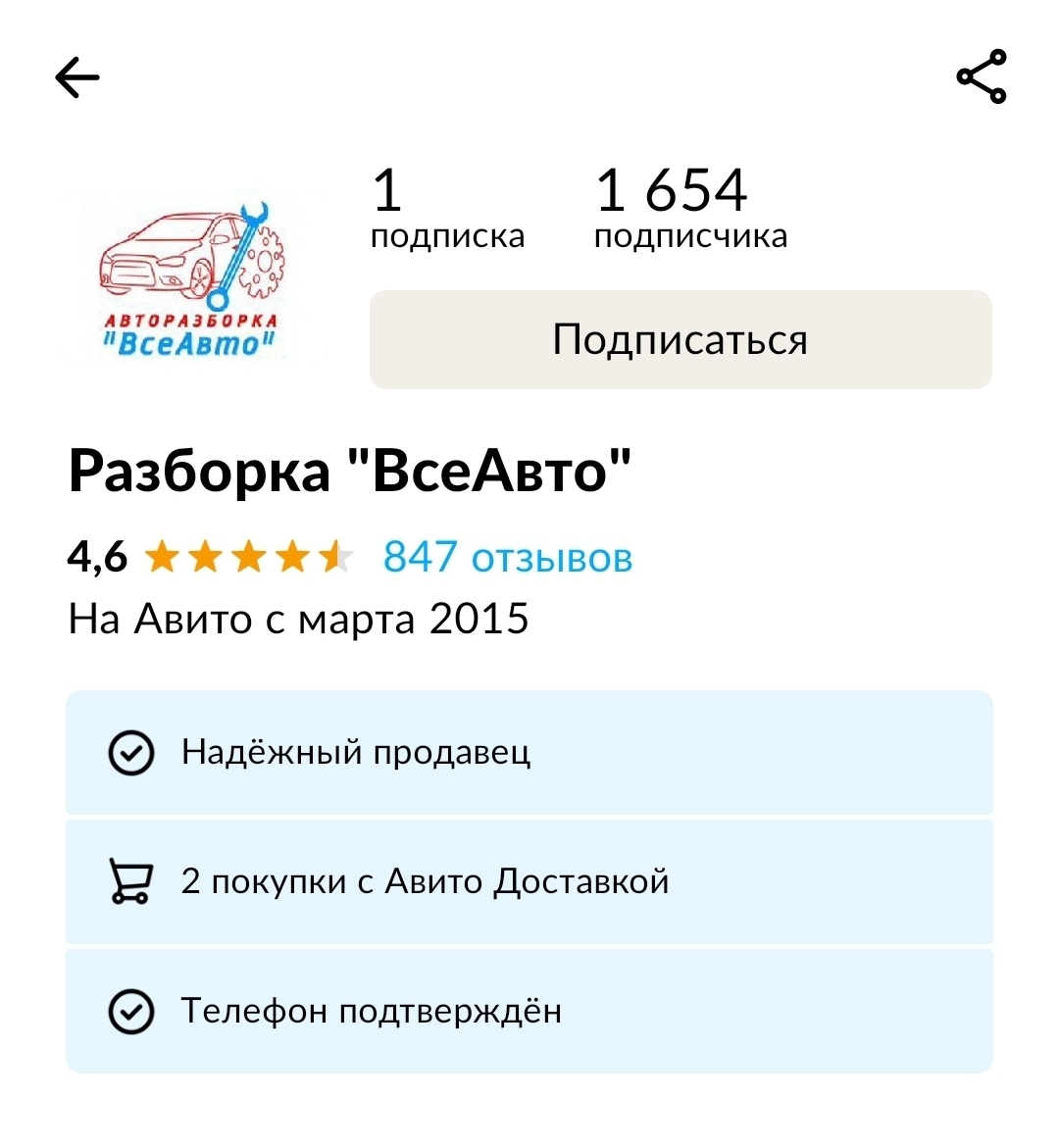Open the Авито Доставкой purchases row
1059x1148 pixels.
pyautogui.click(x=529, y=882)
